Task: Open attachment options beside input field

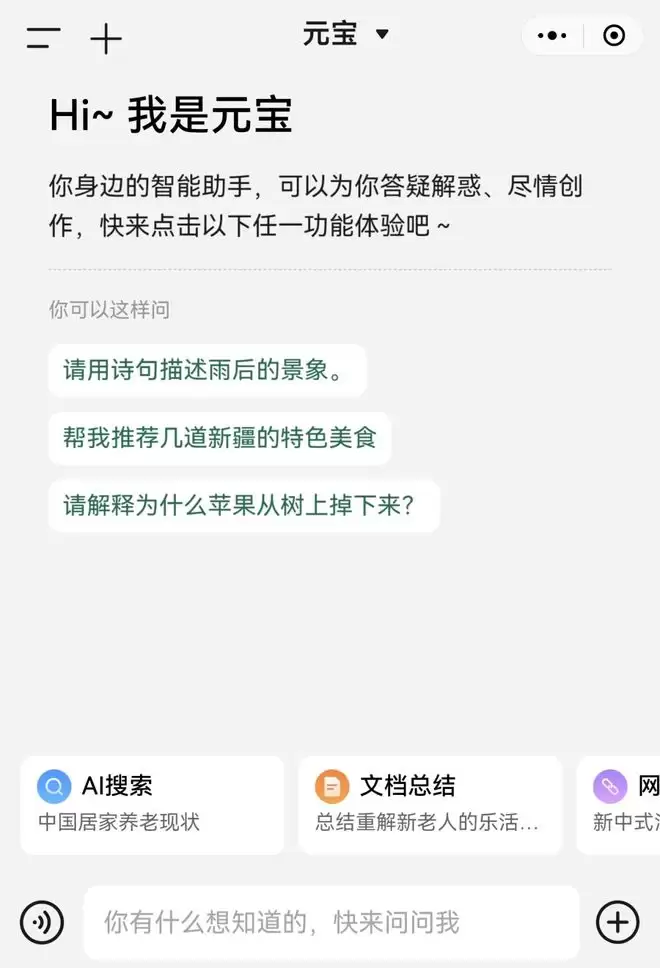Action: pyautogui.click(x=617, y=922)
